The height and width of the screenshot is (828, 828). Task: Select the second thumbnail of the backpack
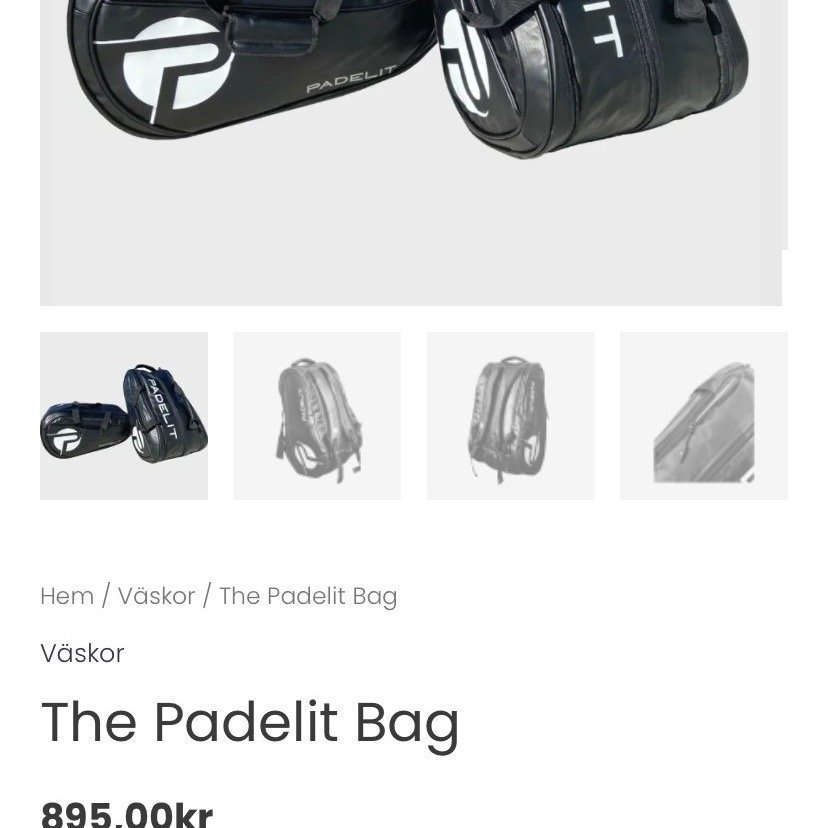pos(317,416)
